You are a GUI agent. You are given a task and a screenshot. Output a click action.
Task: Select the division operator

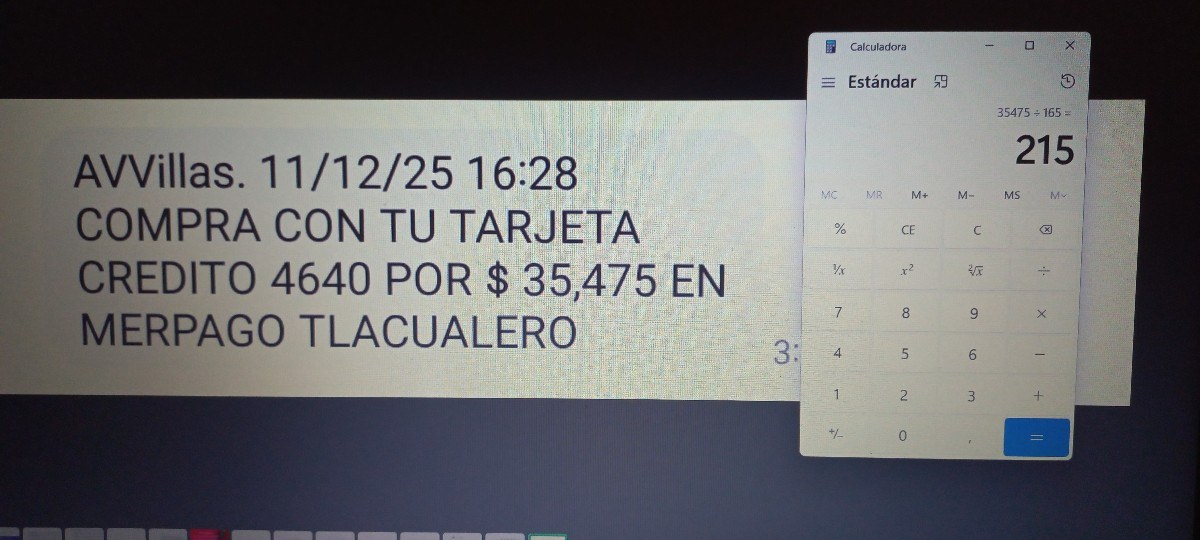1043,271
